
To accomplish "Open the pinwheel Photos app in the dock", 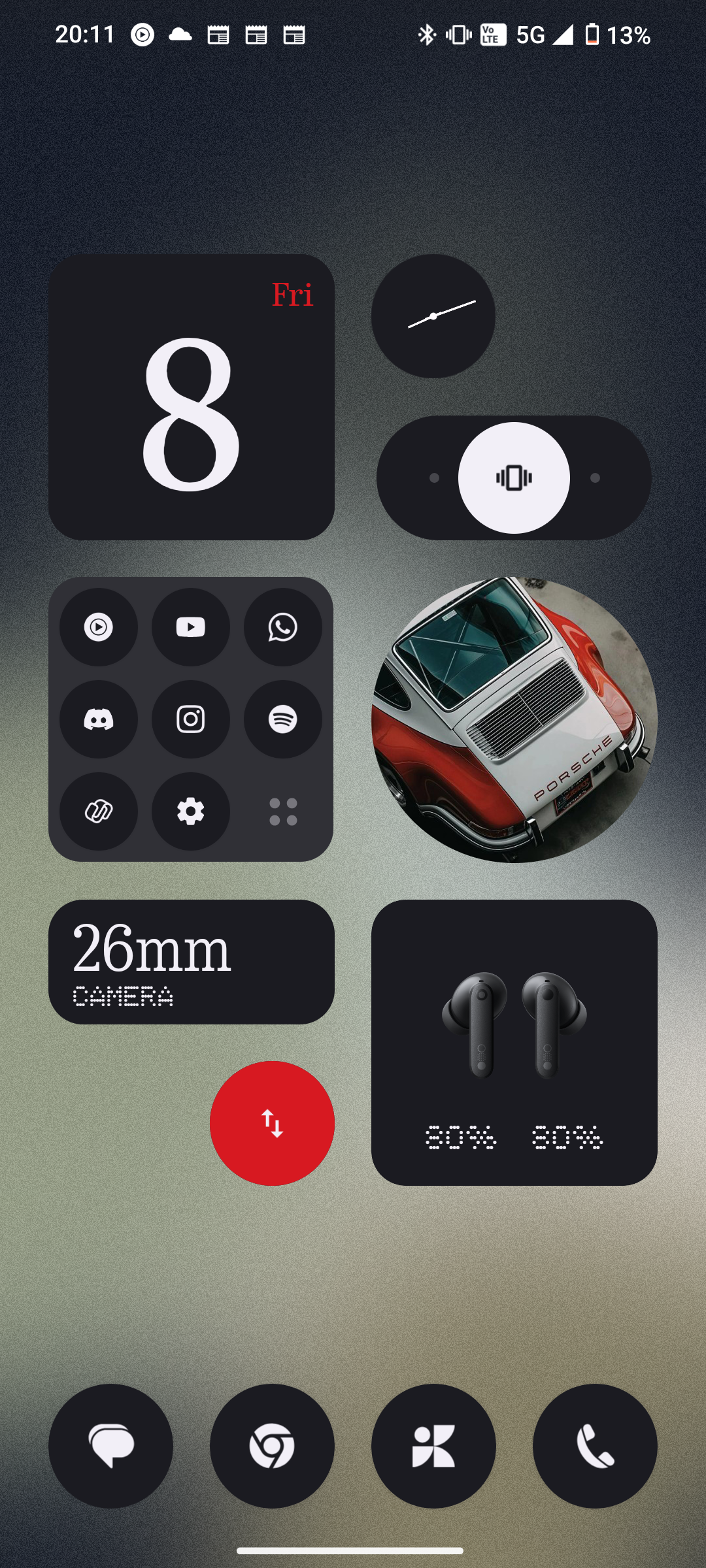I will (433, 1446).
